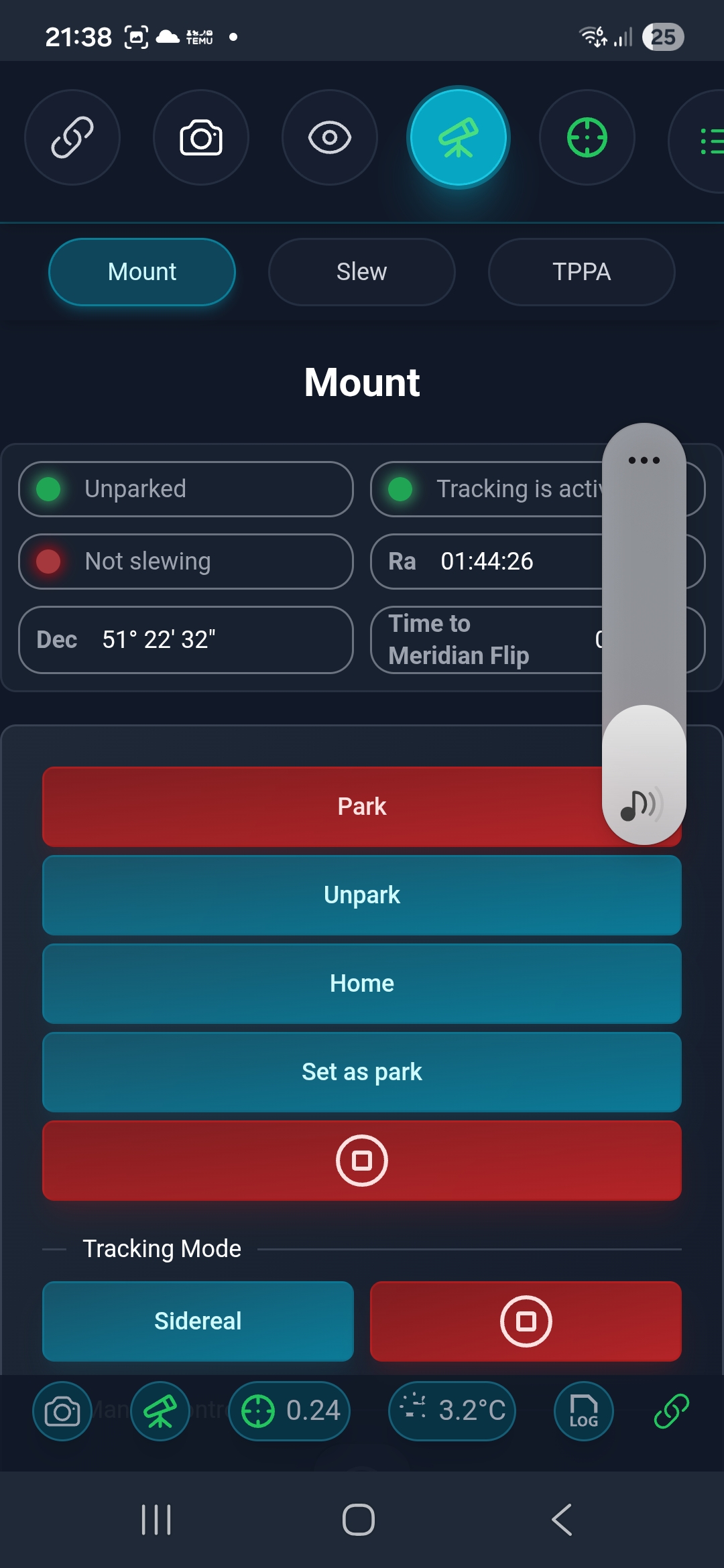Select the Mount tab
Image resolution: width=724 pixels, height=1568 pixels.
click(x=142, y=272)
